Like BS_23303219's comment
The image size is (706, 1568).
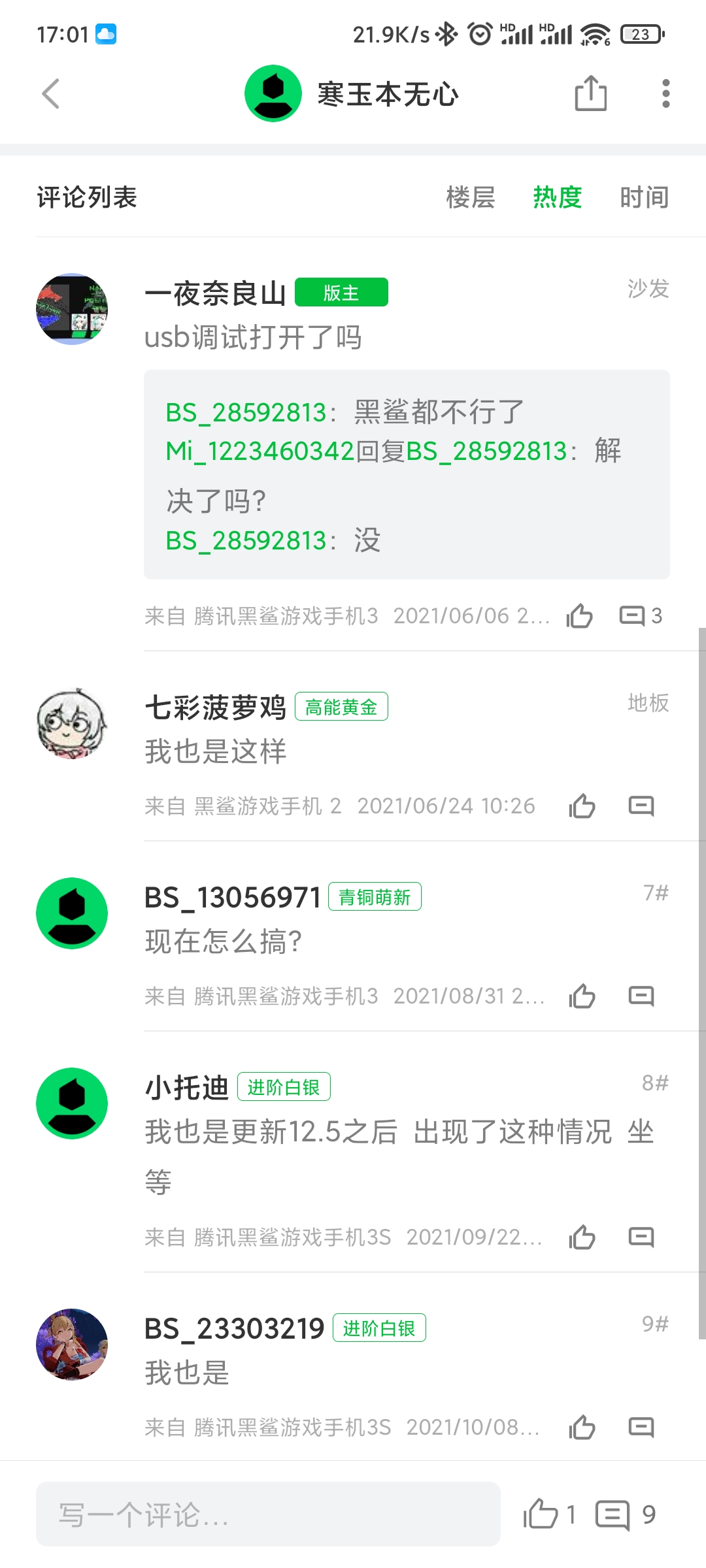coord(582,1428)
